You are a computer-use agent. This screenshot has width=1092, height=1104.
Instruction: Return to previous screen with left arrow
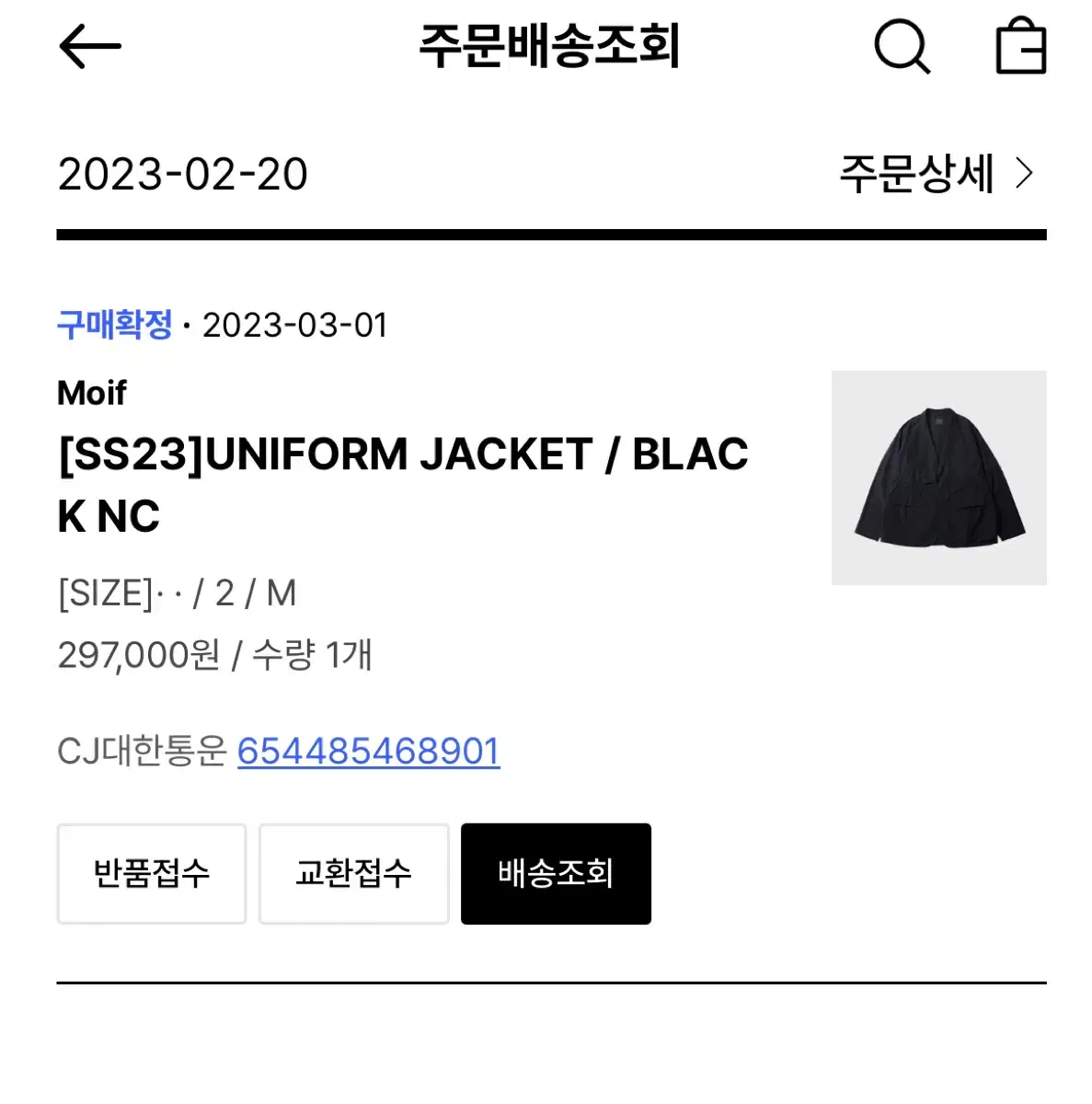click(89, 48)
